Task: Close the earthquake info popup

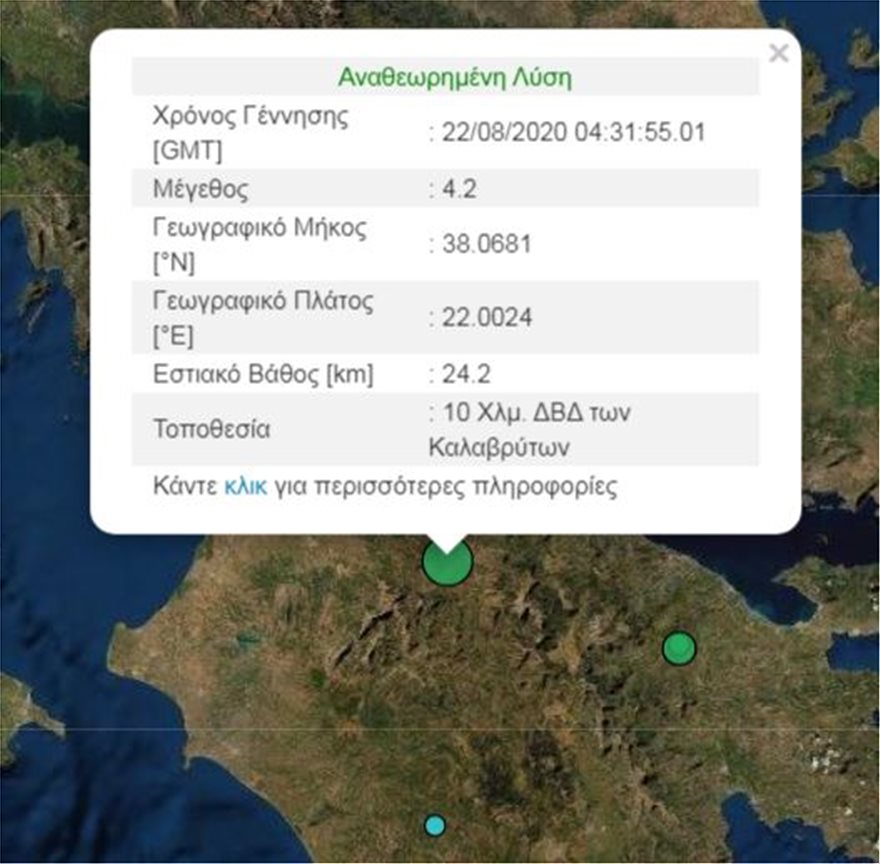Action: click(778, 54)
